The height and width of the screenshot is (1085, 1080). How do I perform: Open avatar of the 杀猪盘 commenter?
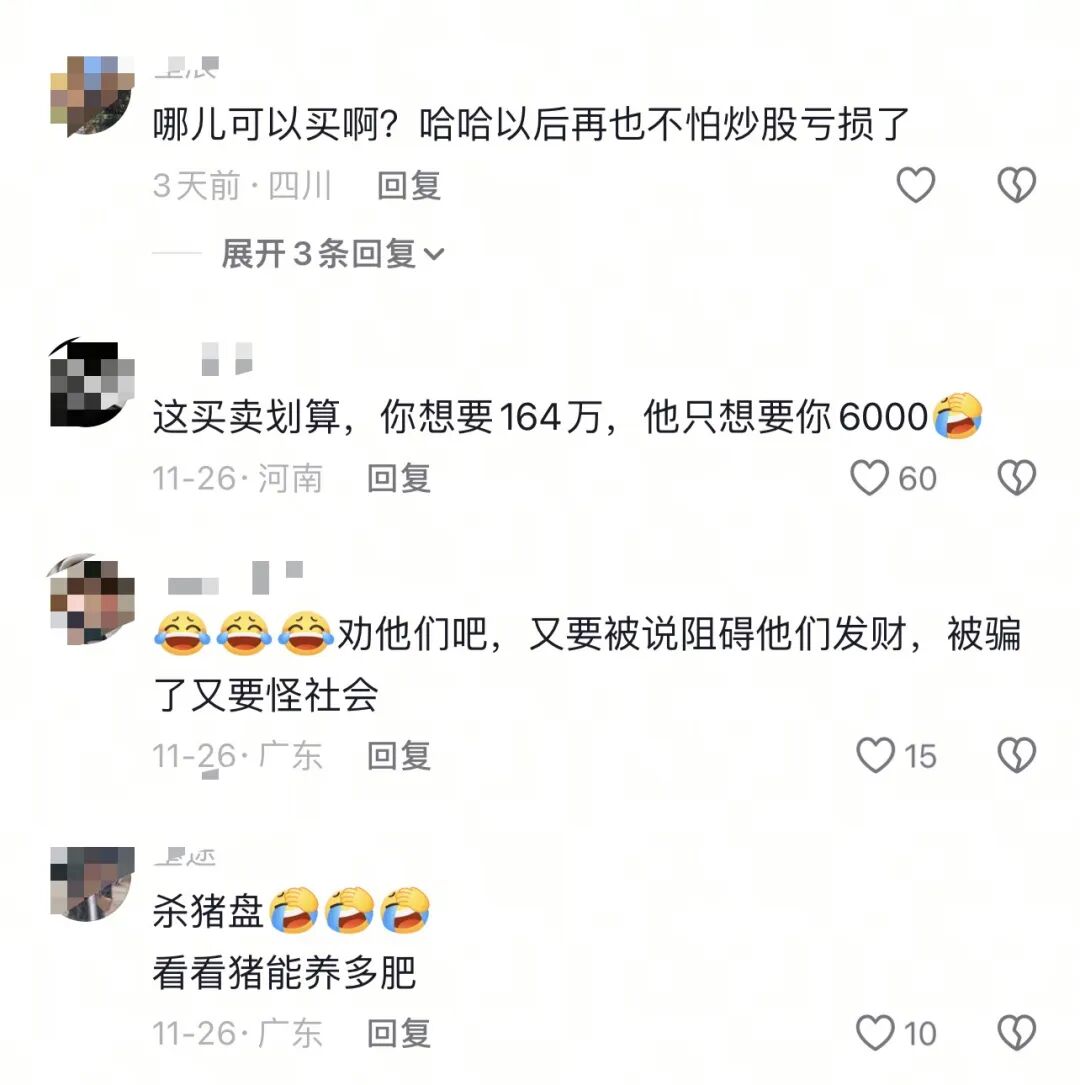pos(92,883)
